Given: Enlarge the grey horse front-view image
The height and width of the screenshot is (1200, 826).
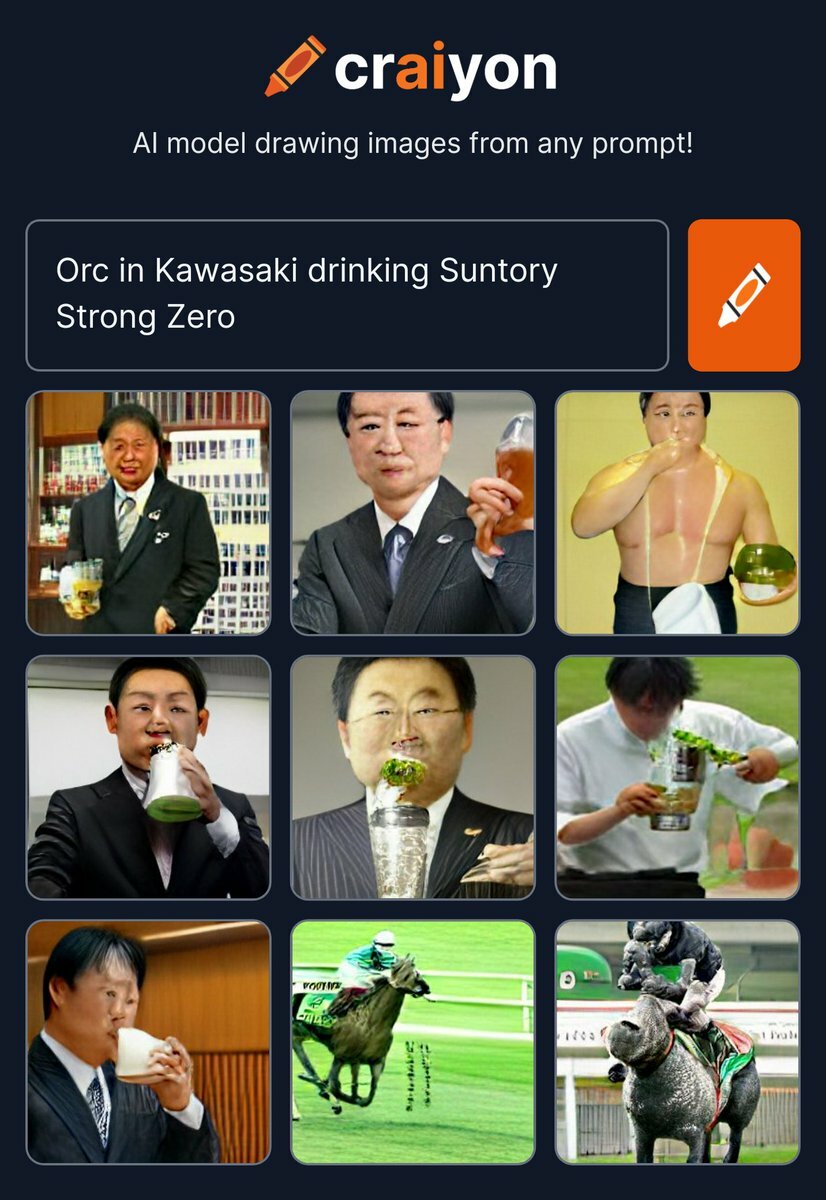Looking at the screenshot, I should 677,1042.
